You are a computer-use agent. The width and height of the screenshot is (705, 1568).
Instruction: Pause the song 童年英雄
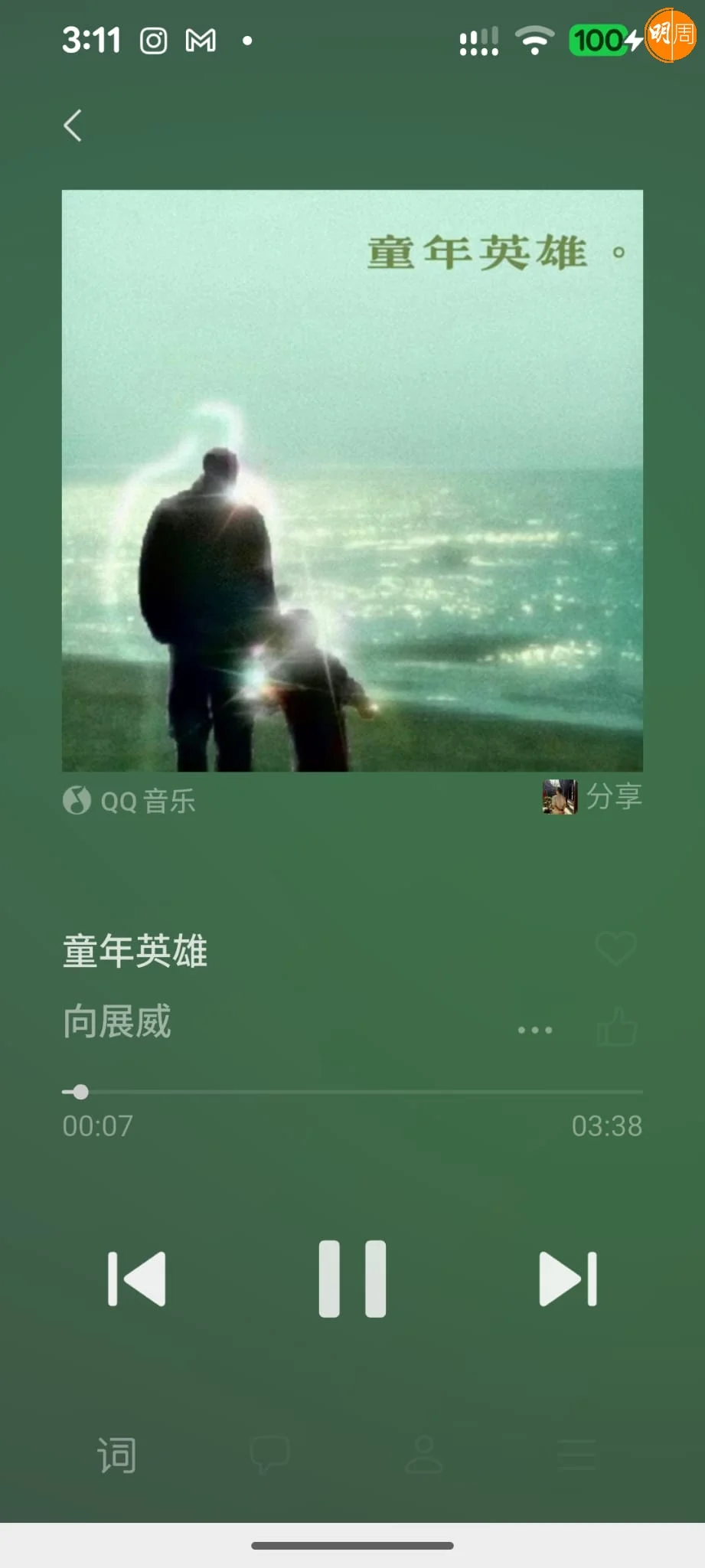point(352,1279)
